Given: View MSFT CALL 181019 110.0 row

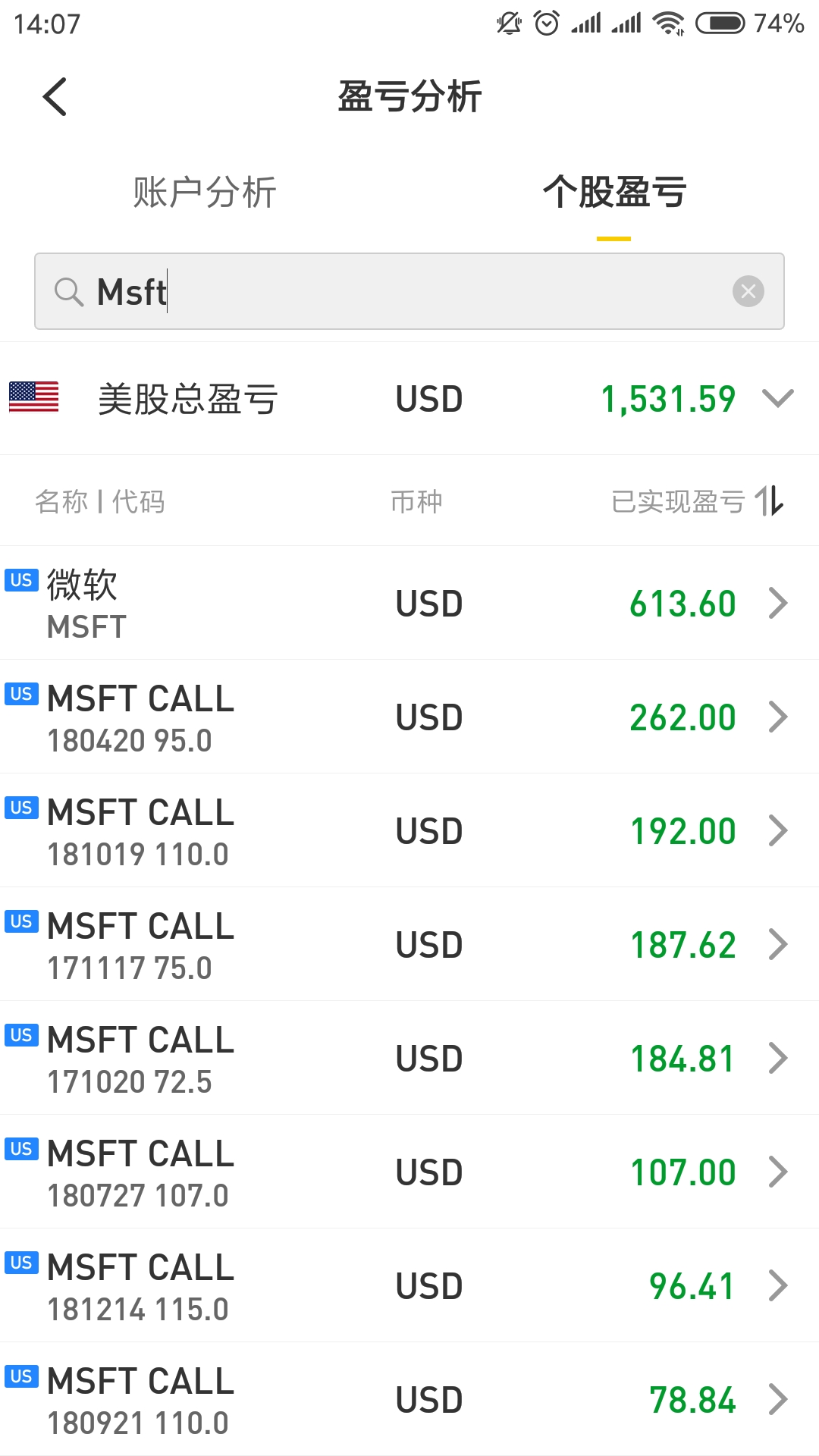Looking at the screenshot, I should coord(409,831).
